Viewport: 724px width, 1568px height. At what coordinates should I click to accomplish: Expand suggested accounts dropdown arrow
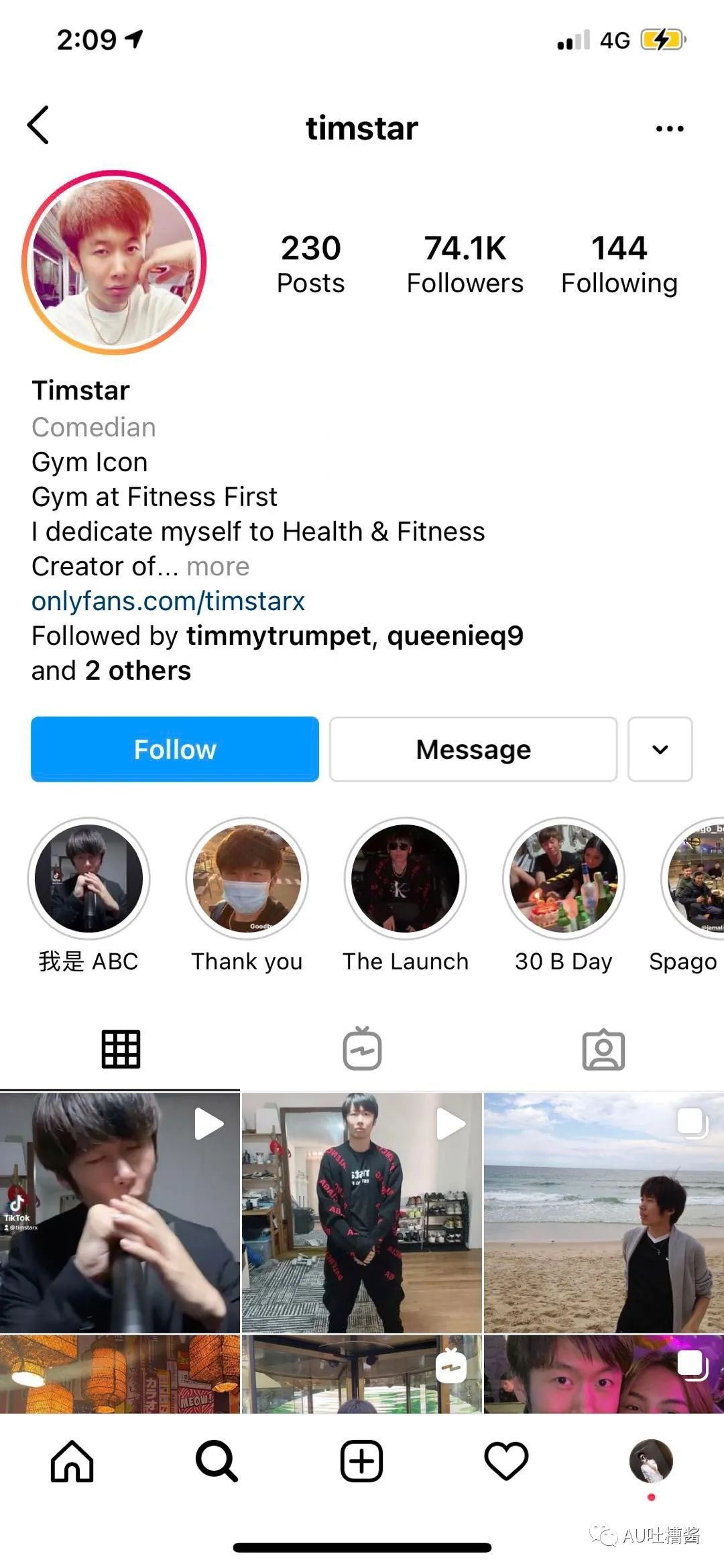point(660,749)
